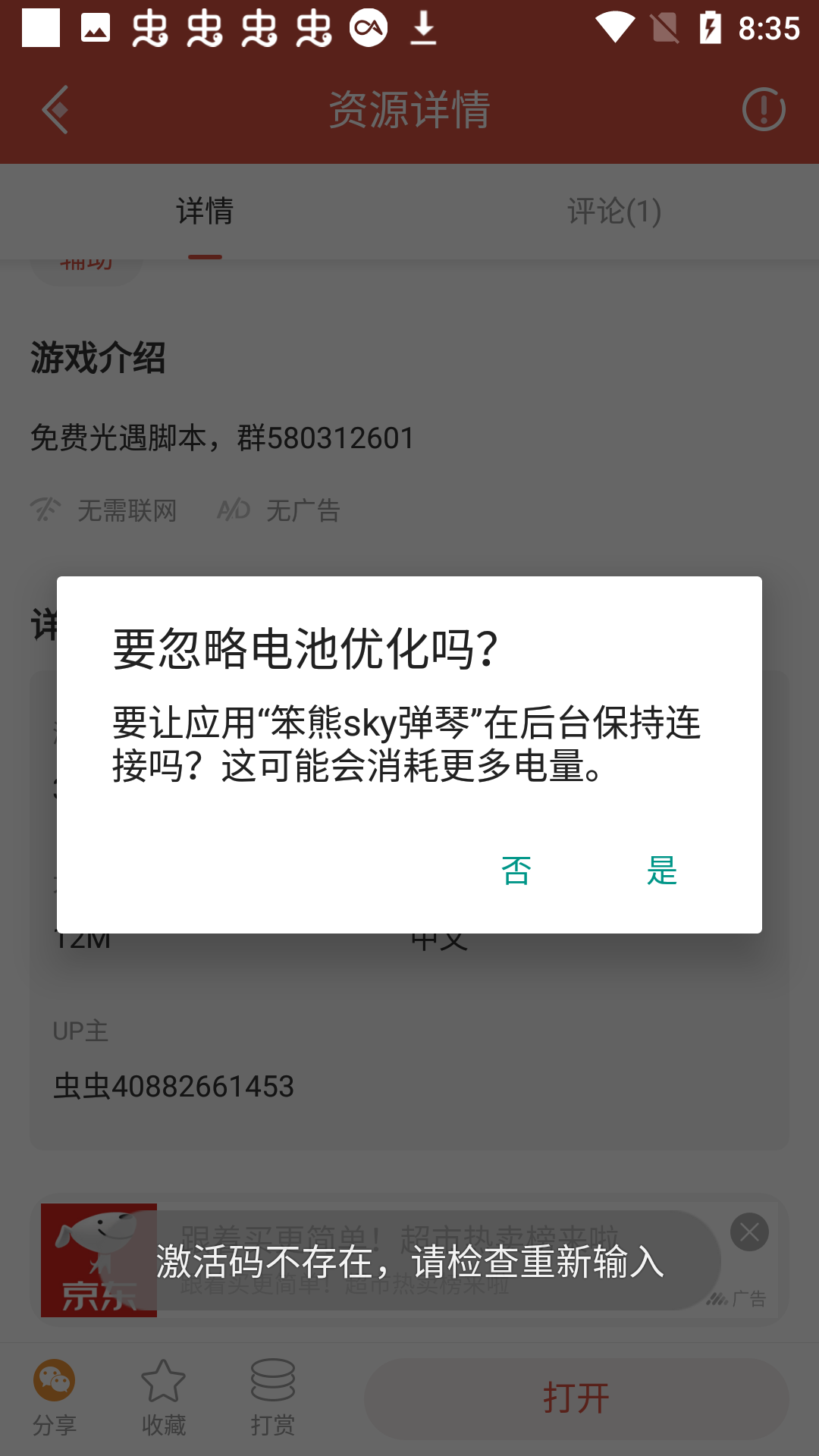Open the report/warning icon in the top bar
819x1456 pixels.
(764, 108)
